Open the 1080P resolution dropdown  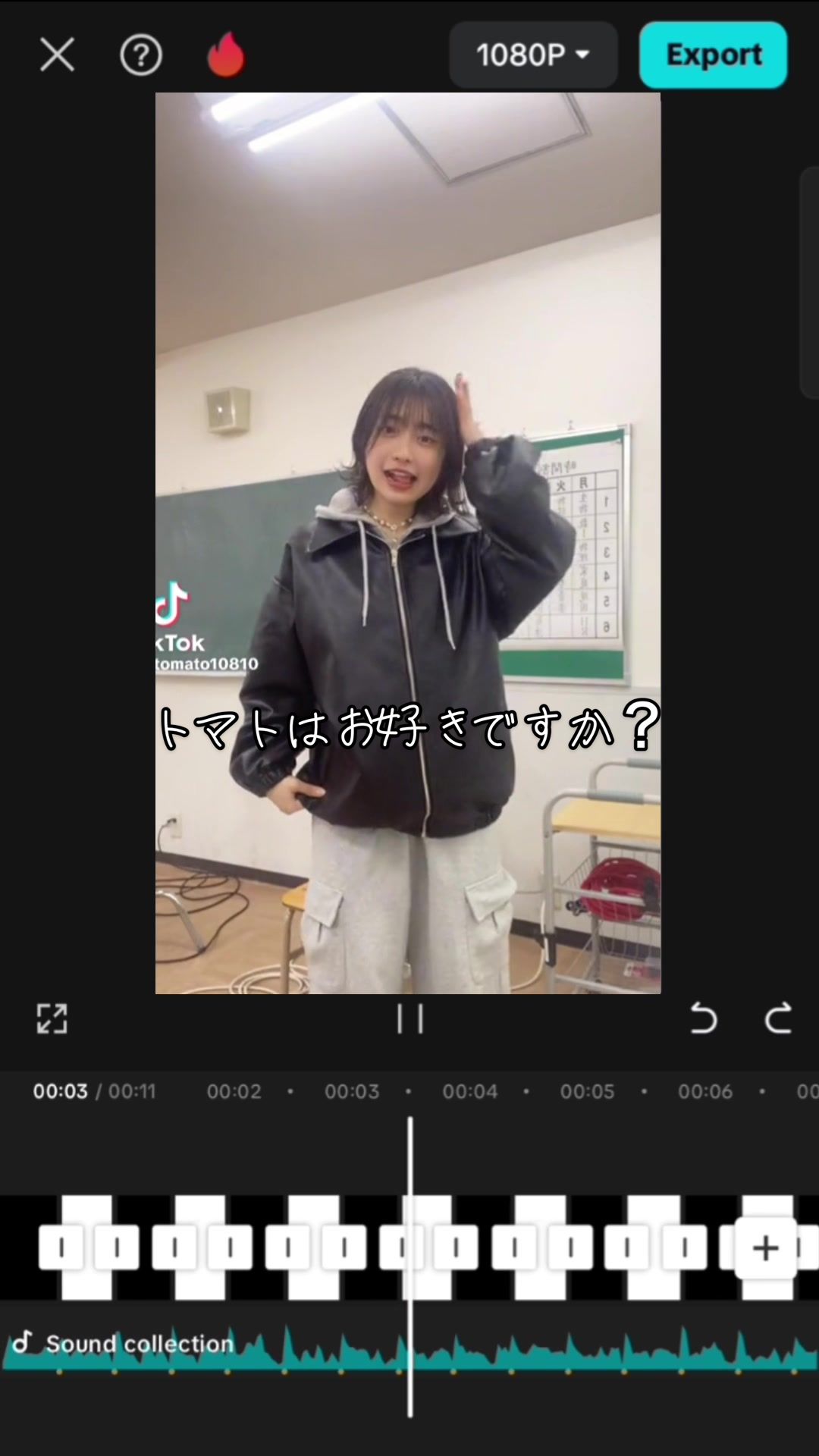click(x=532, y=55)
